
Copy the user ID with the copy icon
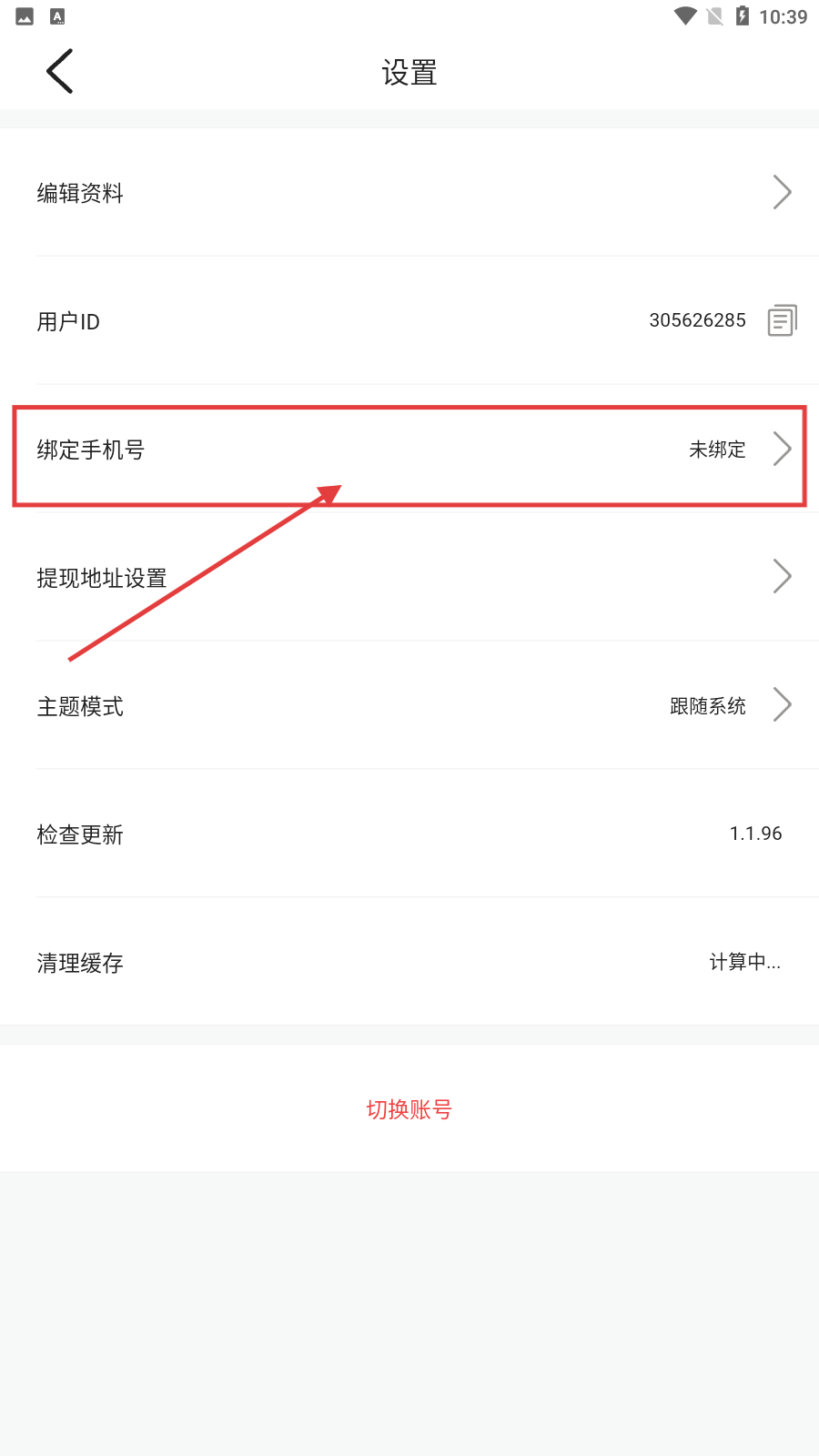(x=781, y=319)
